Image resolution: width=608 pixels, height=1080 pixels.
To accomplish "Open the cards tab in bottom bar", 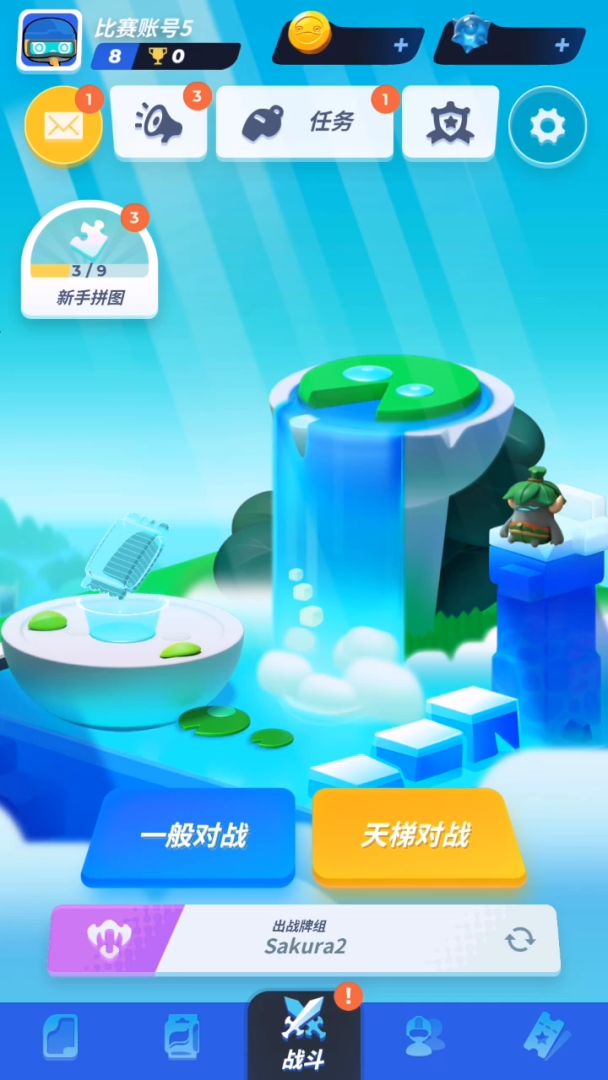I will 61,1037.
